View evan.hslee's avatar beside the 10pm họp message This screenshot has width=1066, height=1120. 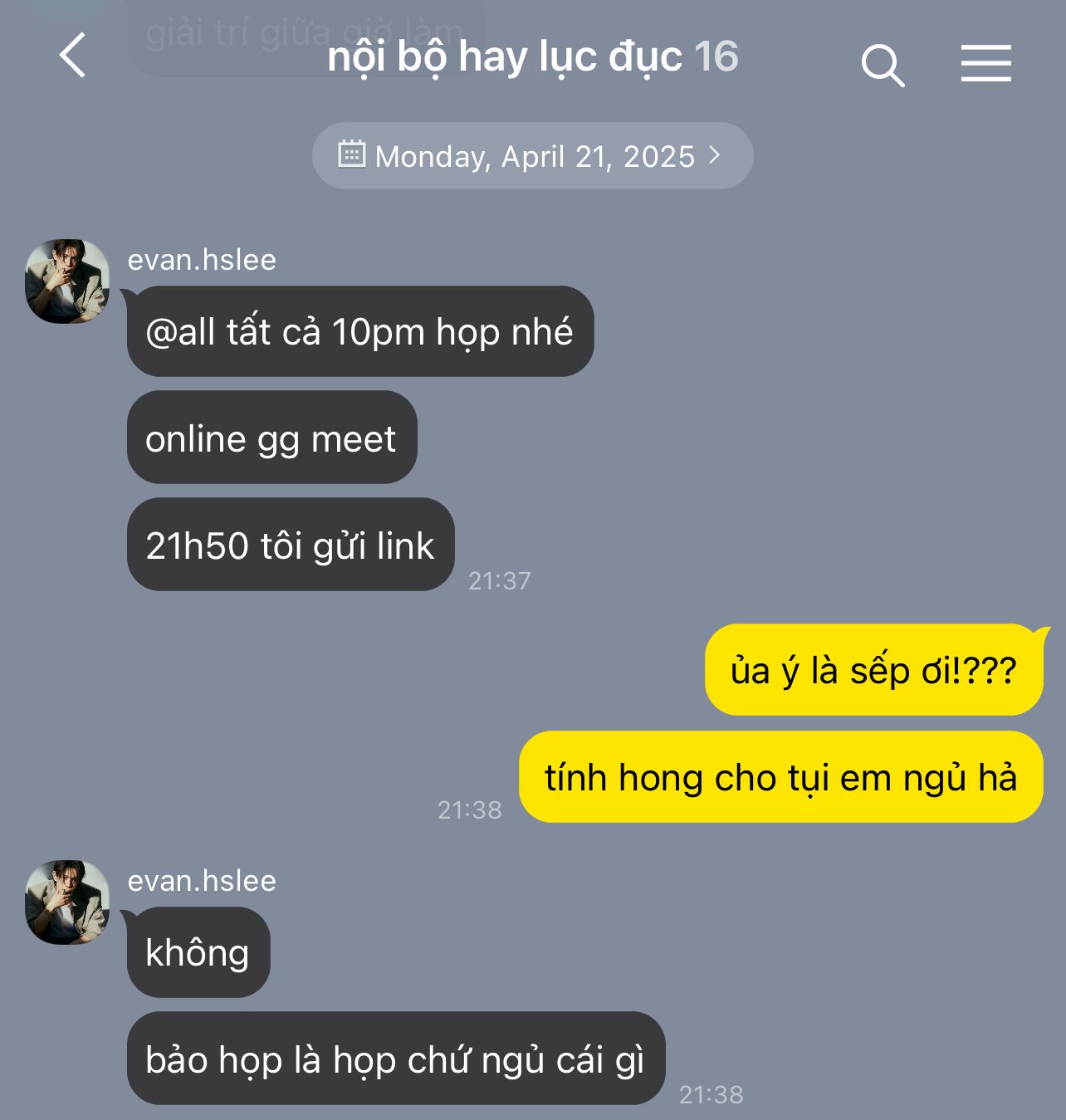tap(67, 281)
